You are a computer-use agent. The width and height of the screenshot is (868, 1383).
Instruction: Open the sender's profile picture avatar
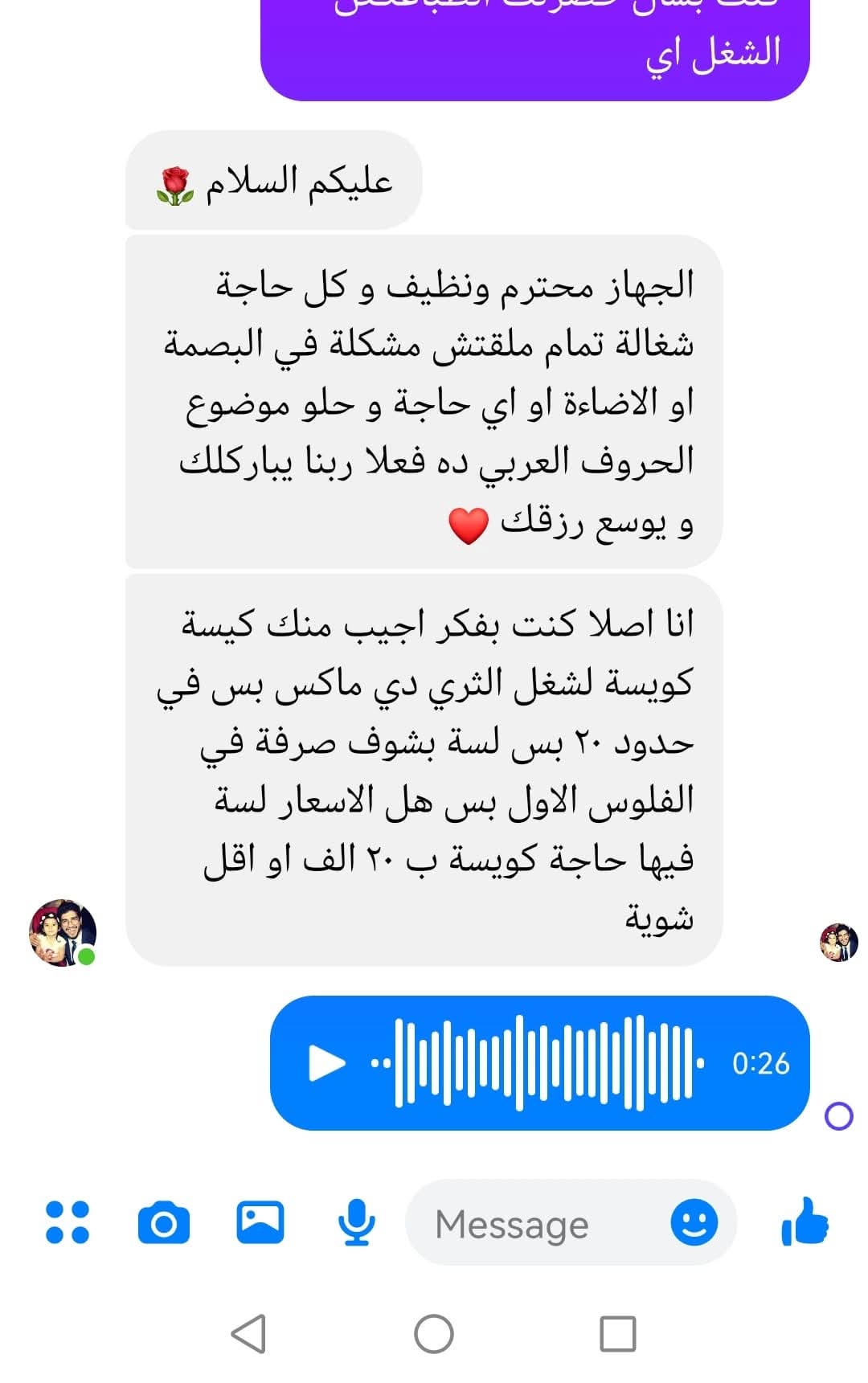click(x=63, y=932)
